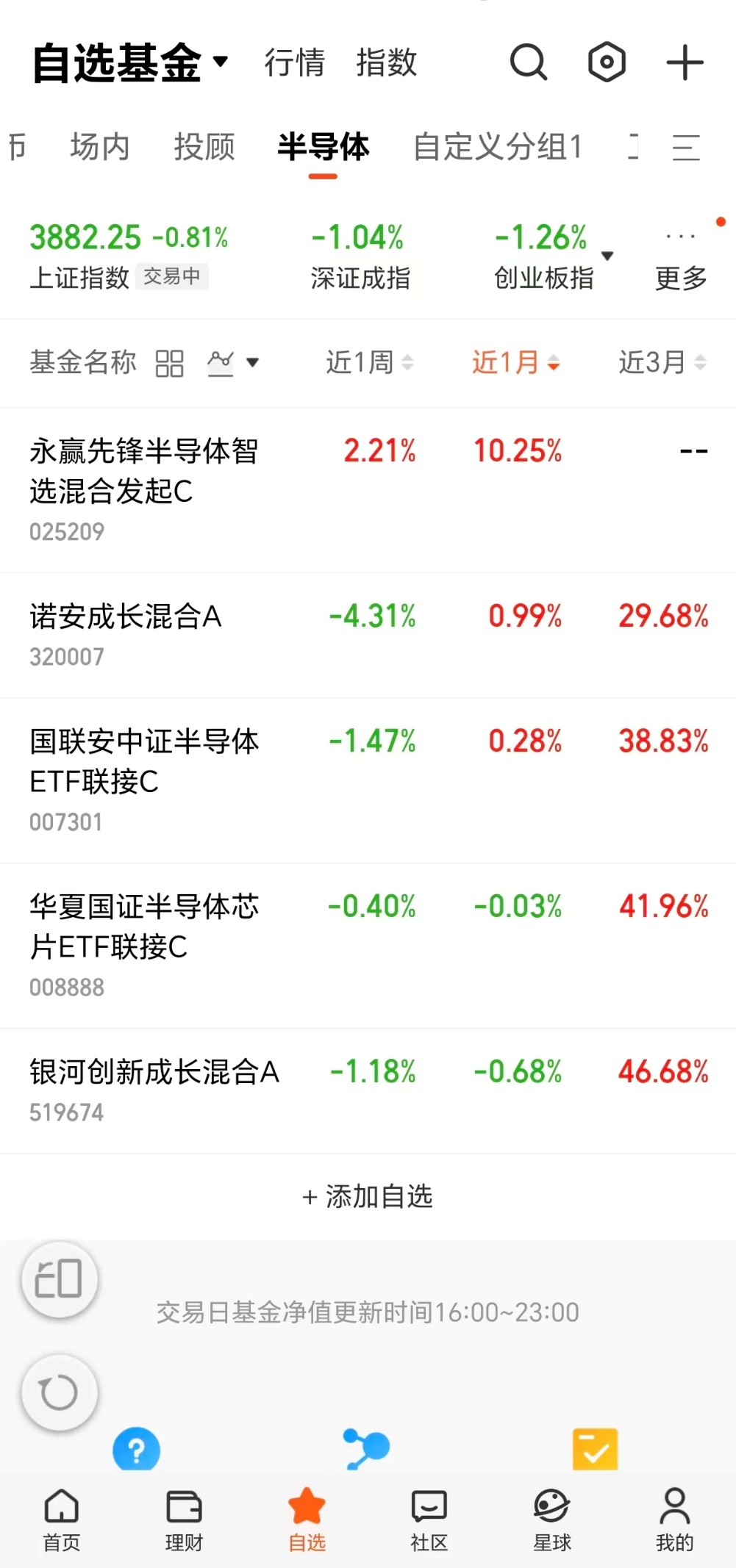Refresh the list with the circular arrow icon
This screenshot has height=1568, width=736.
[x=59, y=1392]
